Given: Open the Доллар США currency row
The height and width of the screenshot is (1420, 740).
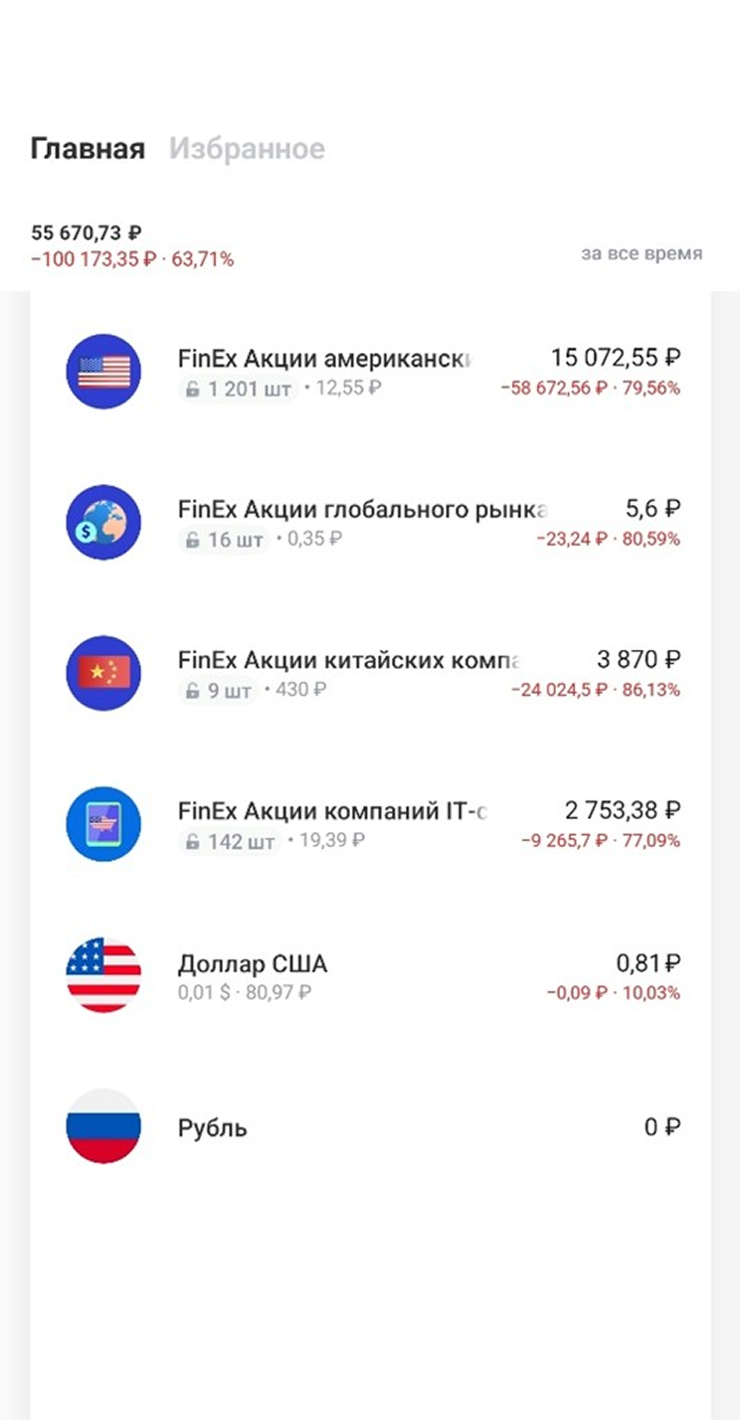Looking at the screenshot, I should point(371,976).
